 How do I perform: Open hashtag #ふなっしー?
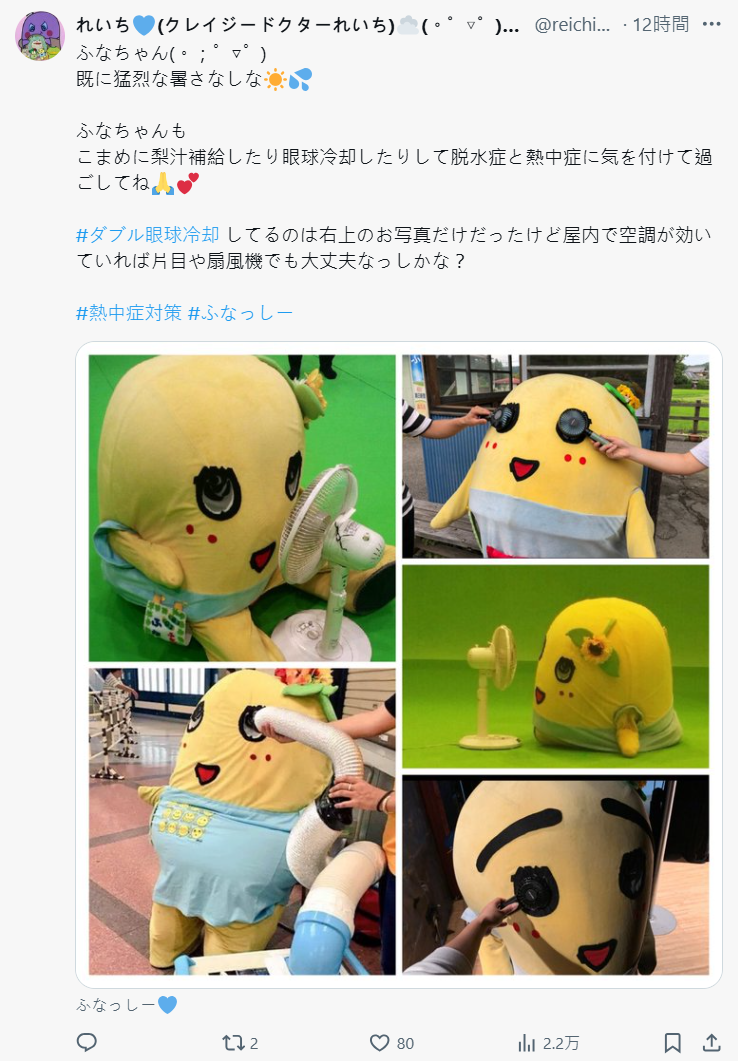tap(240, 312)
